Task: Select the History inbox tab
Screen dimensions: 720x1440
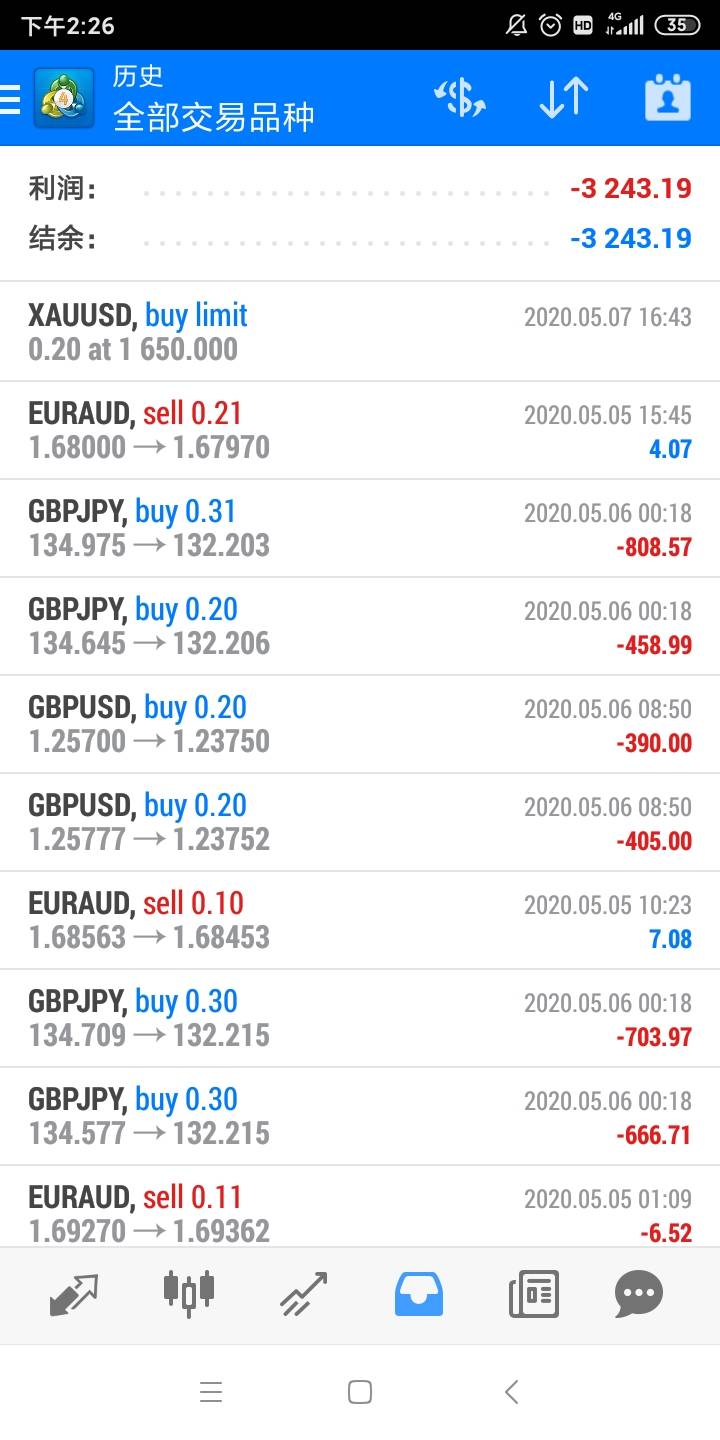Action: click(419, 1294)
